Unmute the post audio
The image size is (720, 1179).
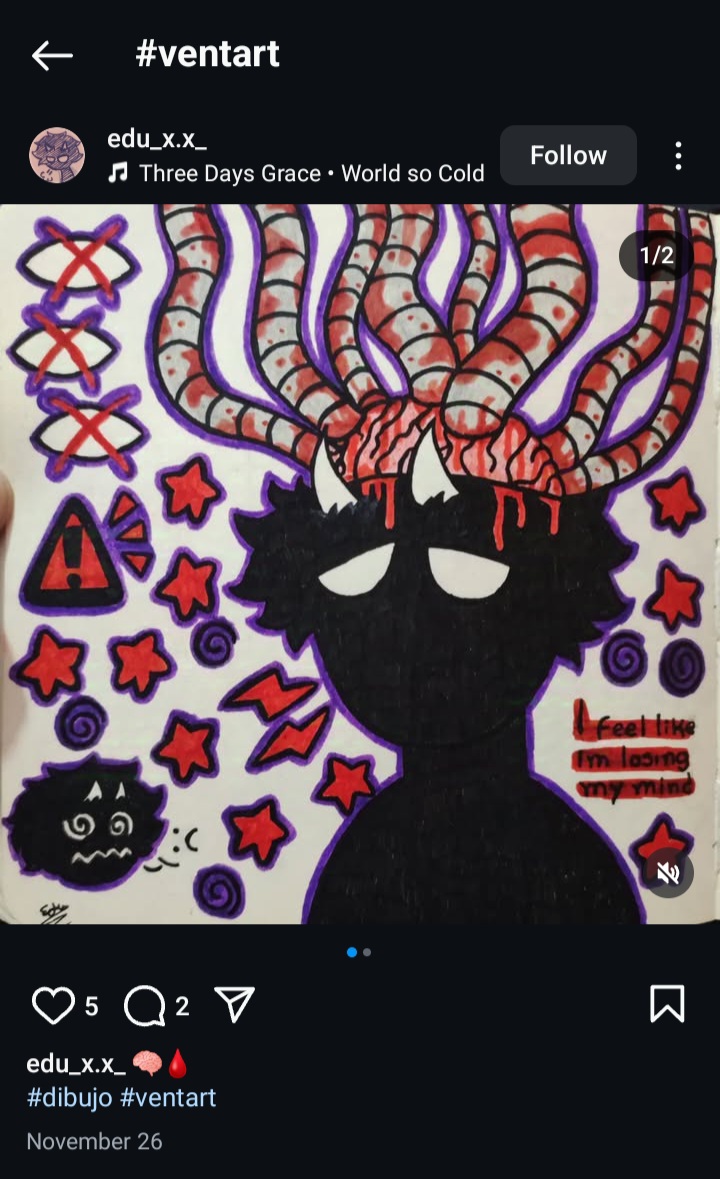pyautogui.click(x=668, y=873)
